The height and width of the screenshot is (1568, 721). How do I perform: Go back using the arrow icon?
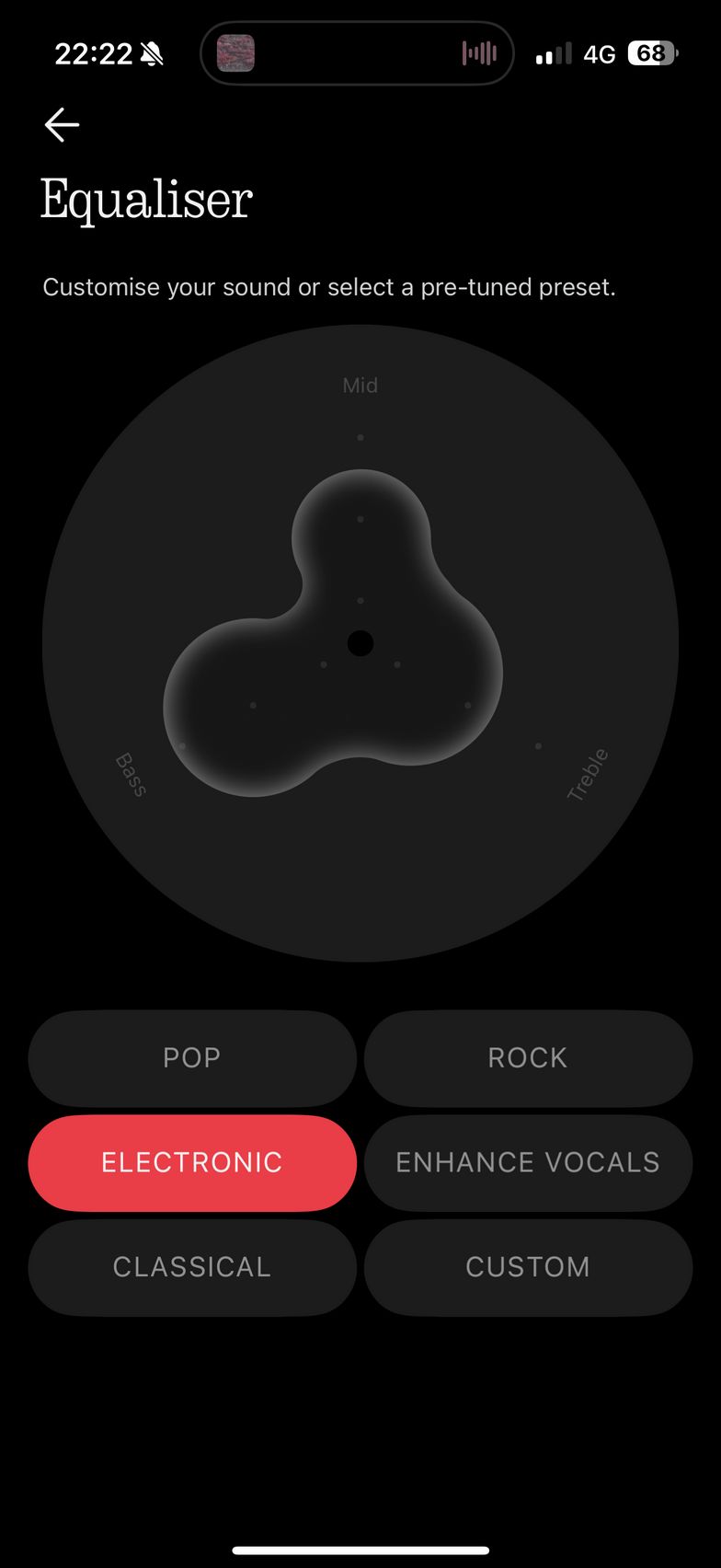coord(62,124)
